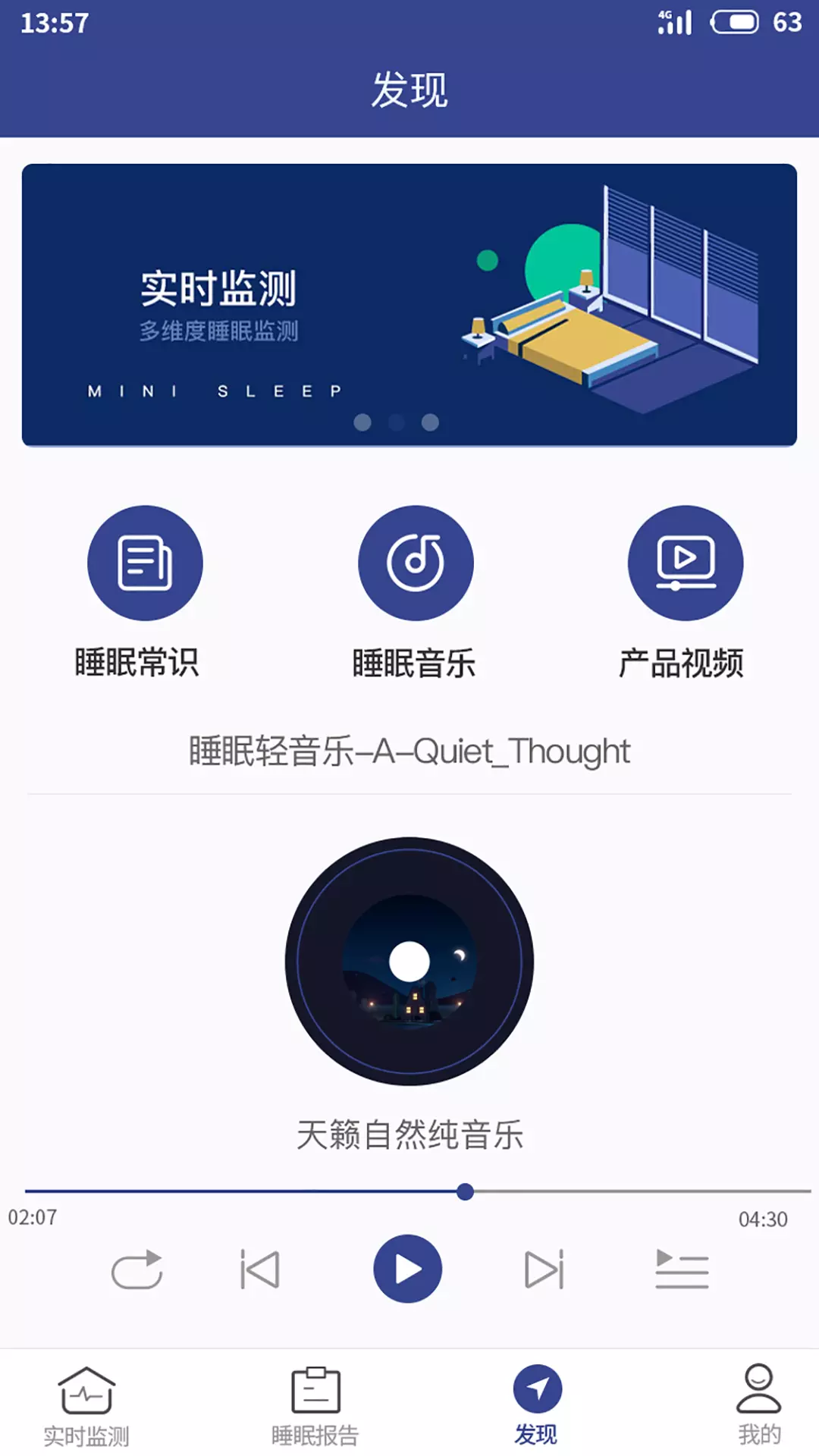
Task: Toggle the repeat mode icon
Action: click(x=137, y=1269)
